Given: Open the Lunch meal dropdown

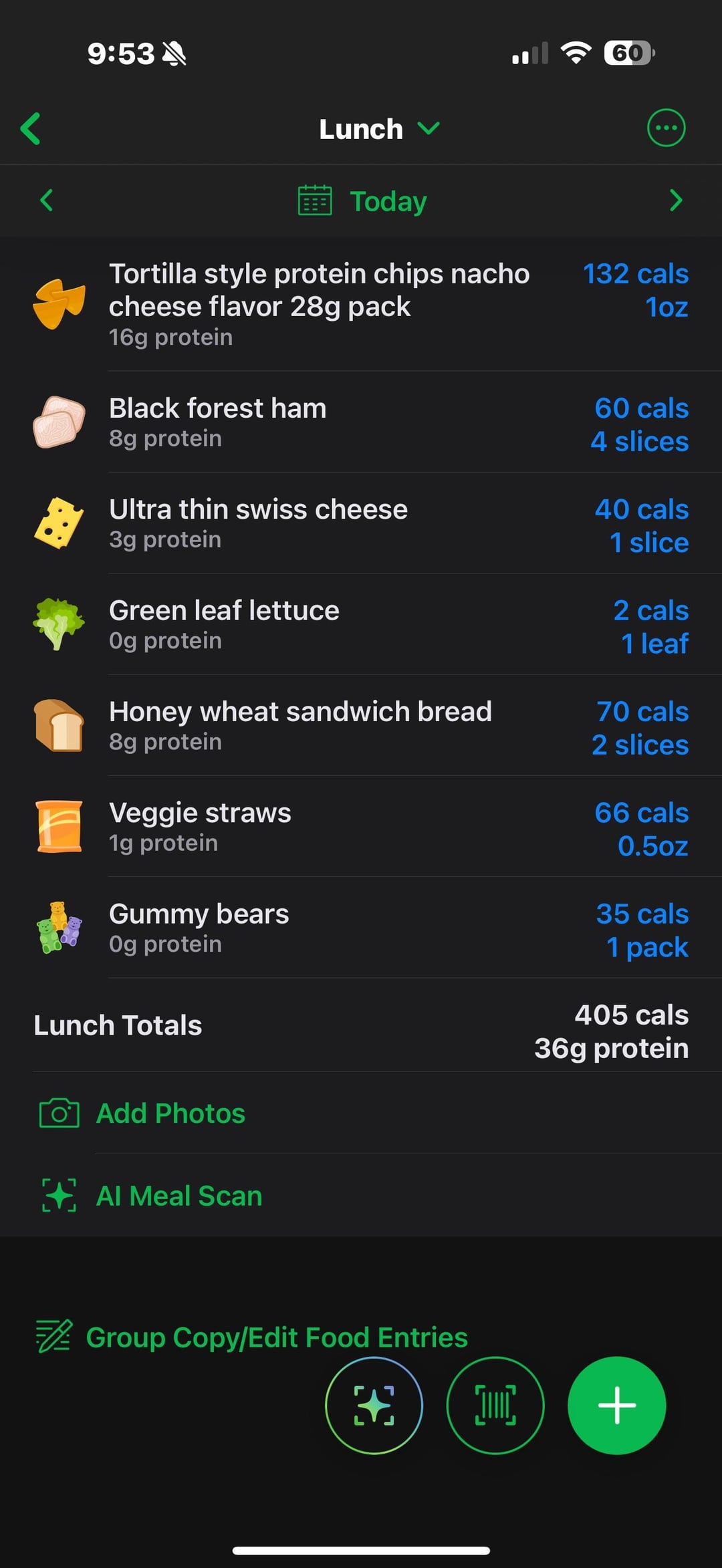Looking at the screenshot, I should point(379,129).
